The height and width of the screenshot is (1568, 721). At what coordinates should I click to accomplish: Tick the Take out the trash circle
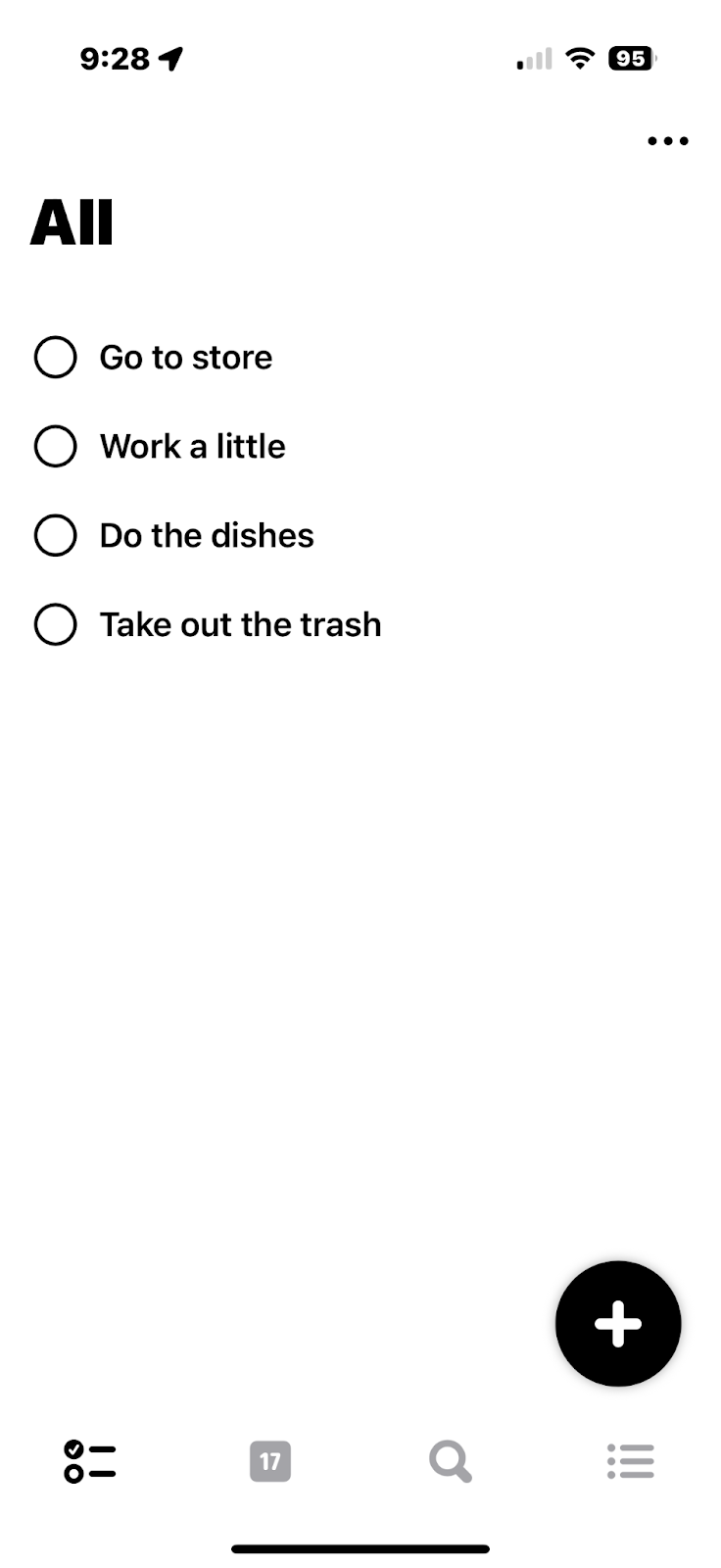[x=56, y=625]
